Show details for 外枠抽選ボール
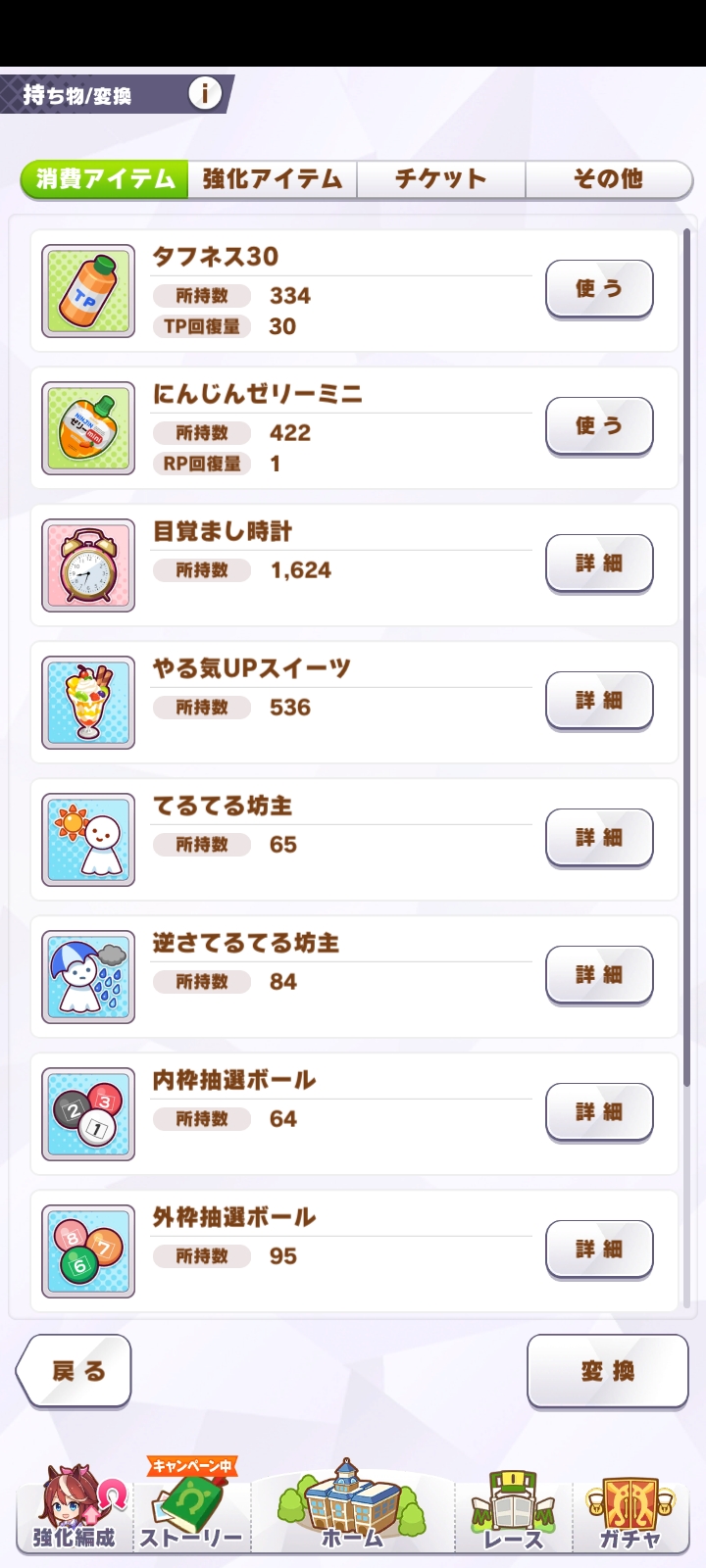706x1568 pixels. [x=599, y=1249]
